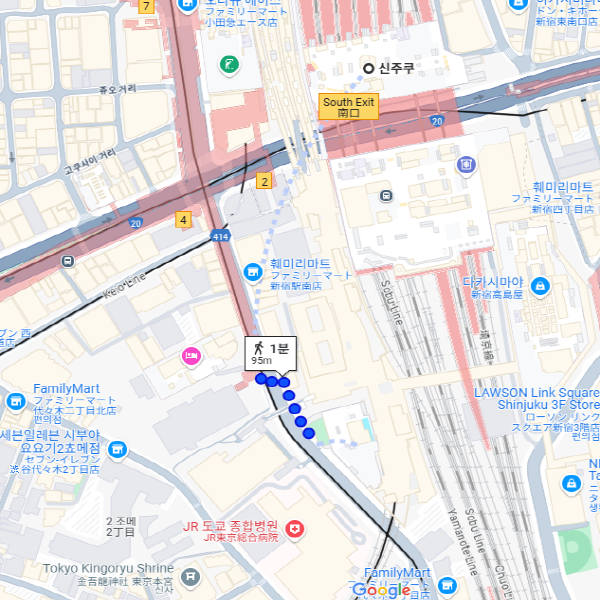Tap the yellow exit 4 marker
This screenshot has width=600, height=600.
183,220
